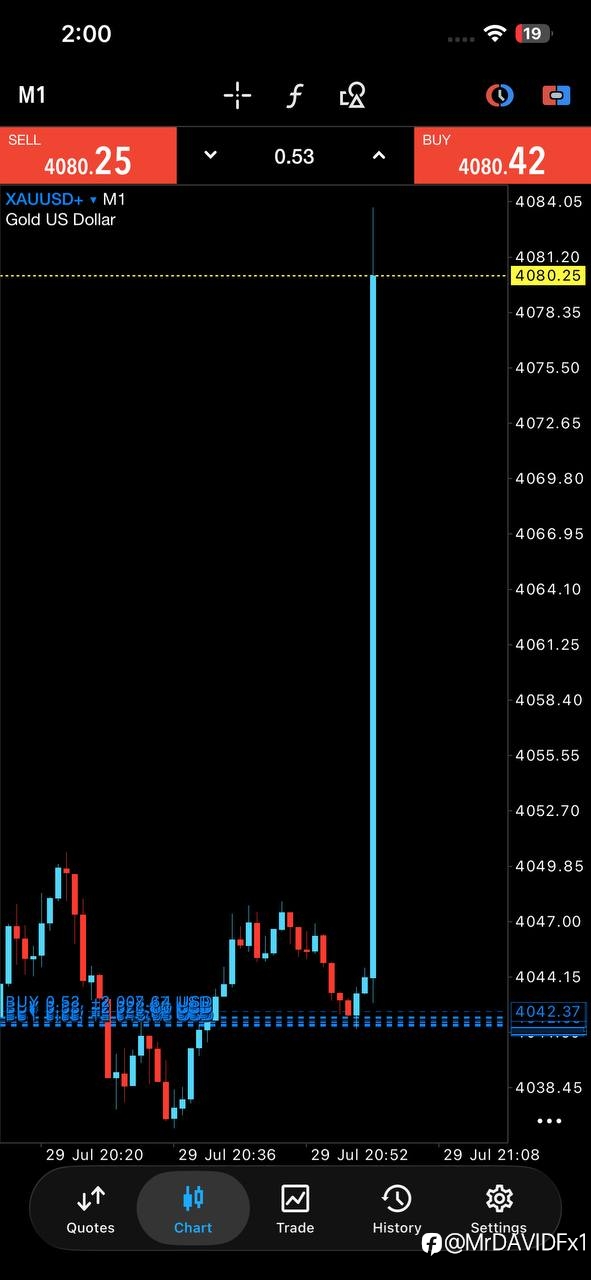
Task: Open the drawing objects tool
Action: point(352,96)
